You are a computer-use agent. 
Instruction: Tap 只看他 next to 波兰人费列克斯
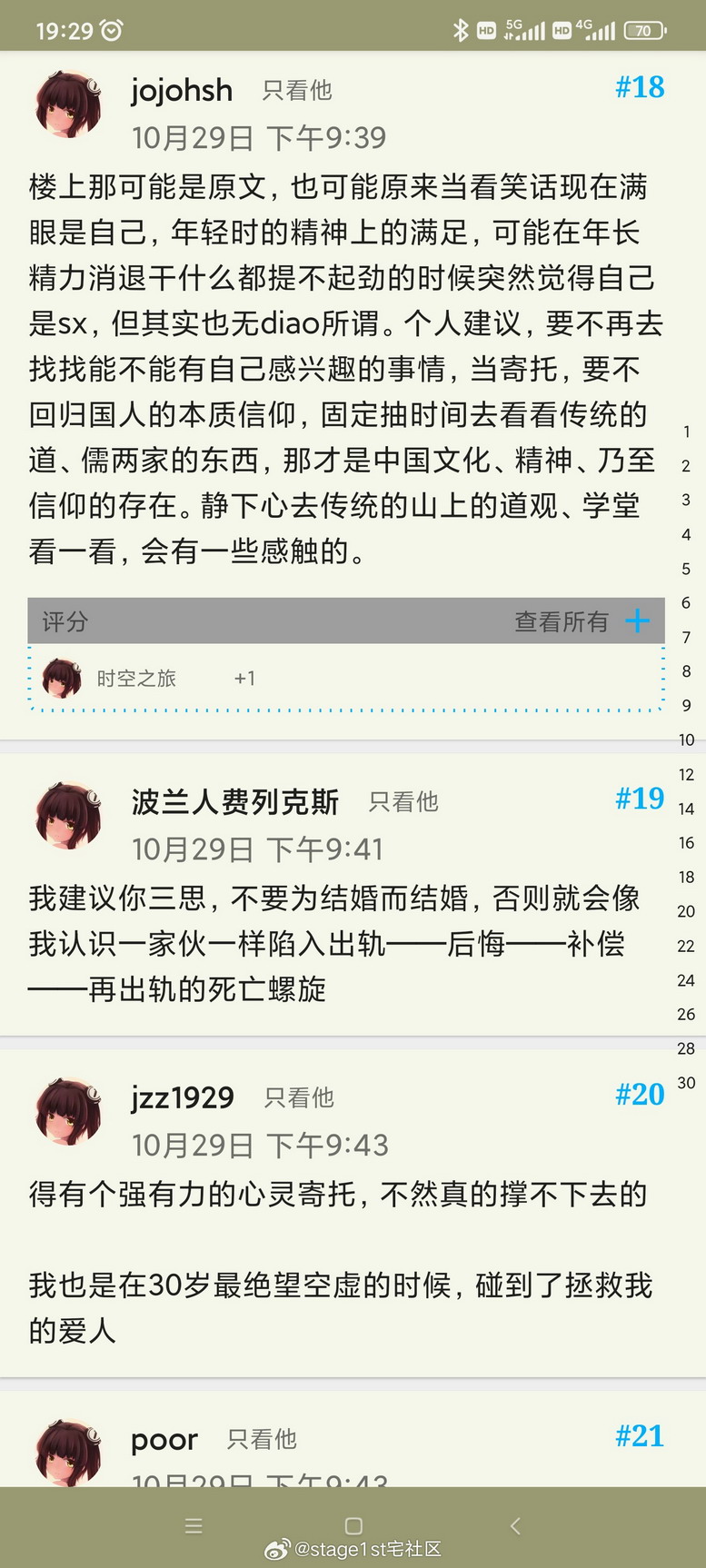pos(403,801)
